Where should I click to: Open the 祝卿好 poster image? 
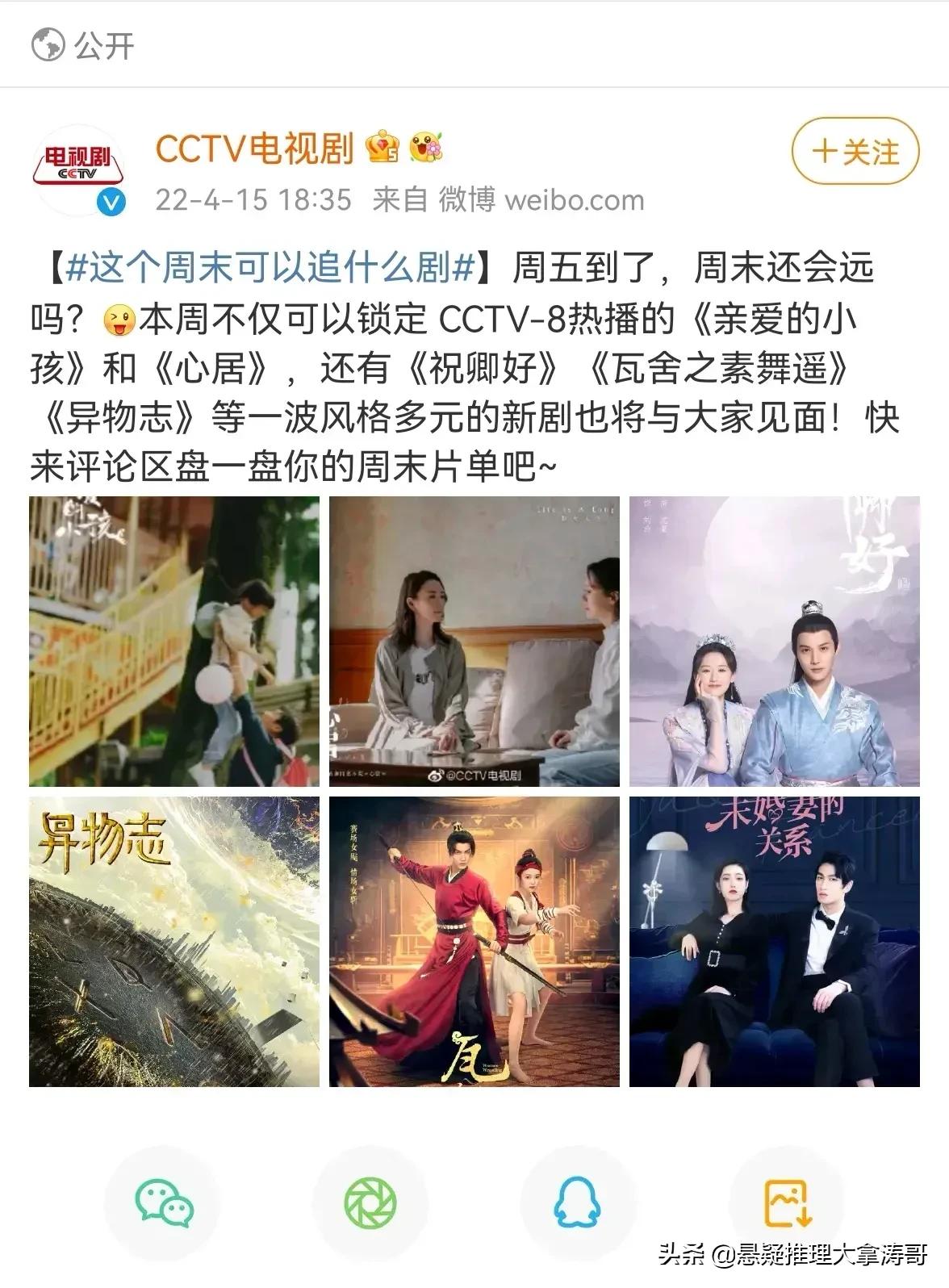tap(774, 642)
